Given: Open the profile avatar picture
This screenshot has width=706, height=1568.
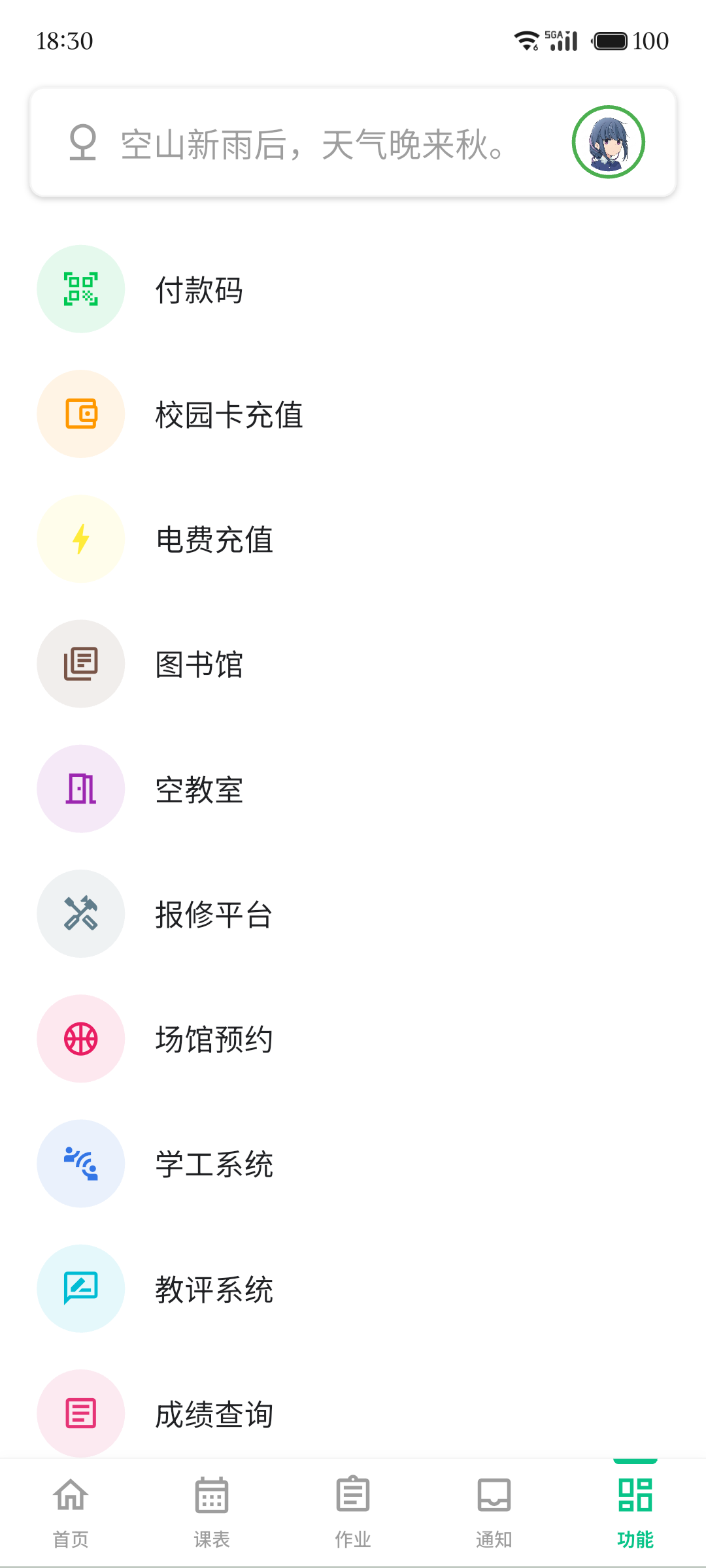Looking at the screenshot, I should tap(608, 140).
